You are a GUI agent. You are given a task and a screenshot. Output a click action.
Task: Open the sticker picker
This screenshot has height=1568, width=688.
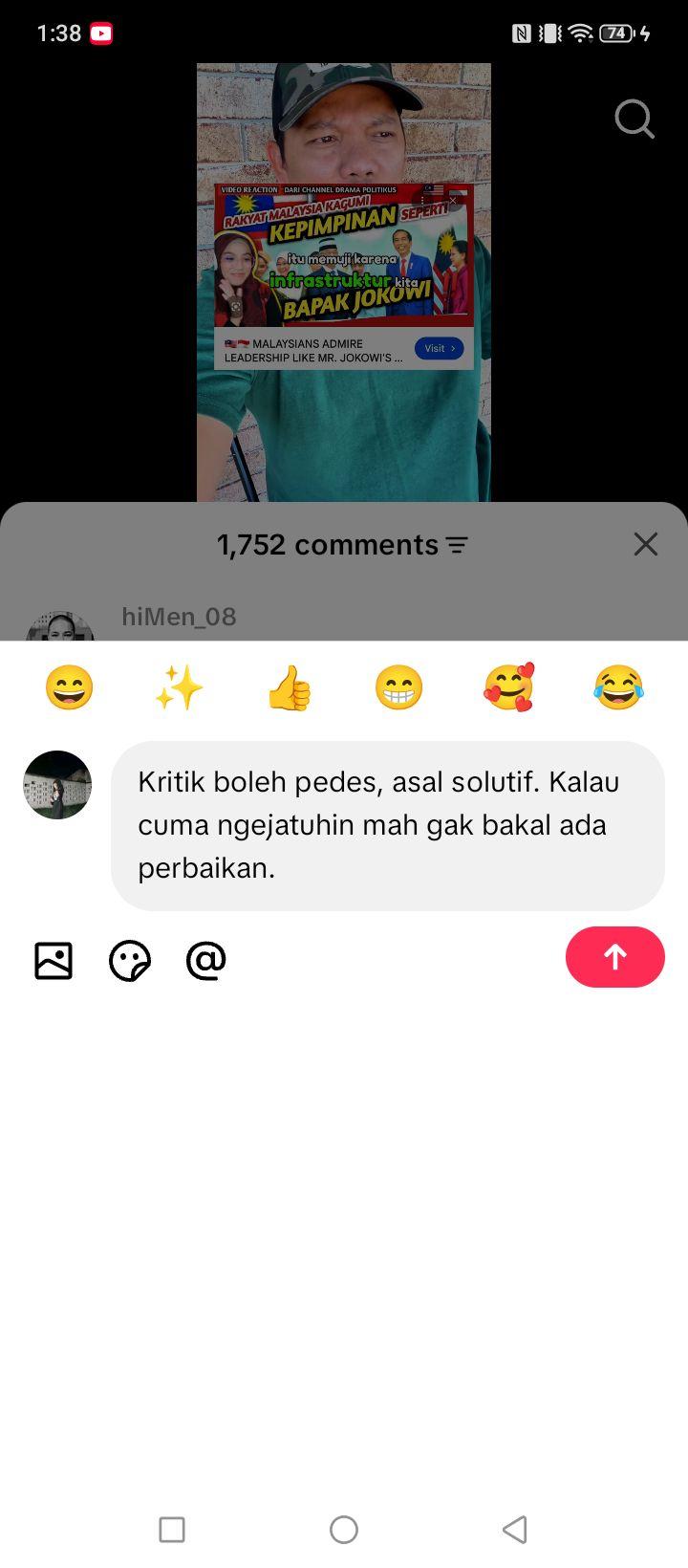coord(130,960)
